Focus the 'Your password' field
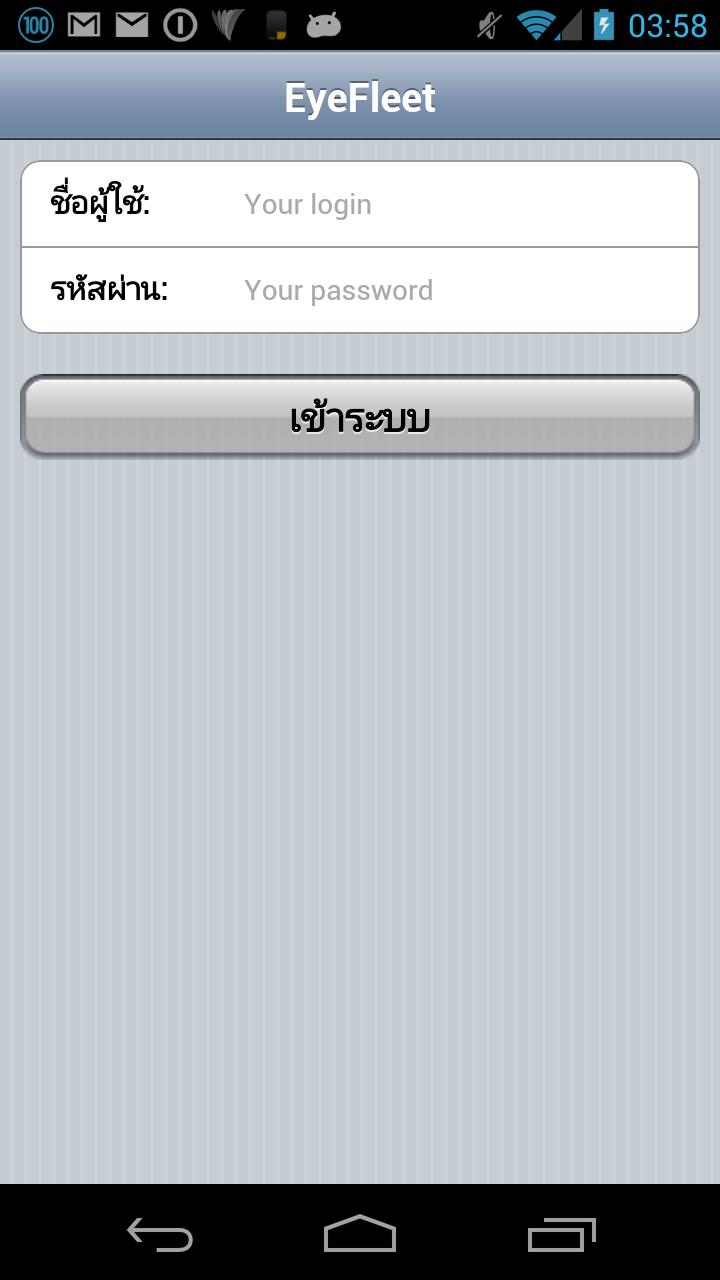The height and width of the screenshot is (1280, 720). 460,290
